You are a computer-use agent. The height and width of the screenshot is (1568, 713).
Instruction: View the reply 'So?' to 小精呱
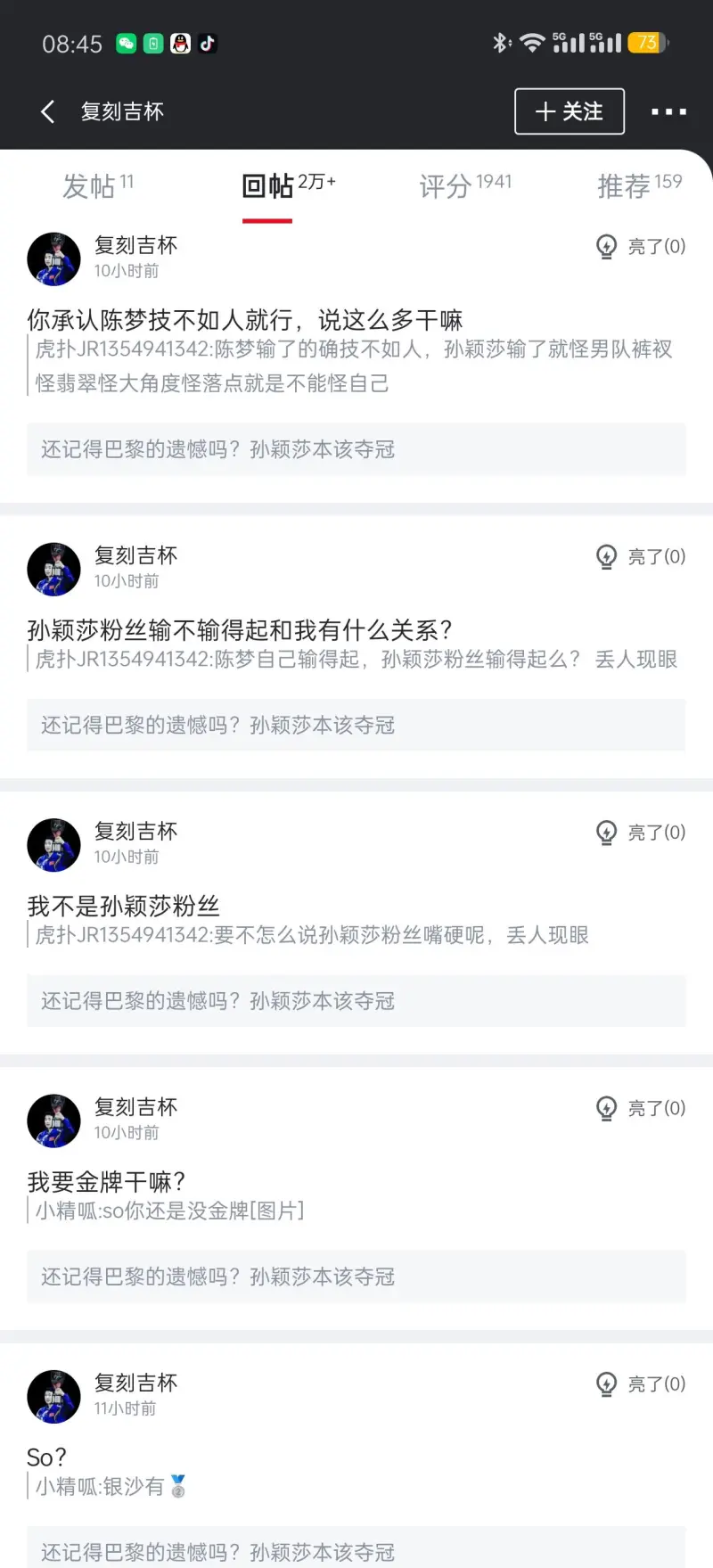[x=46, y=1457]
